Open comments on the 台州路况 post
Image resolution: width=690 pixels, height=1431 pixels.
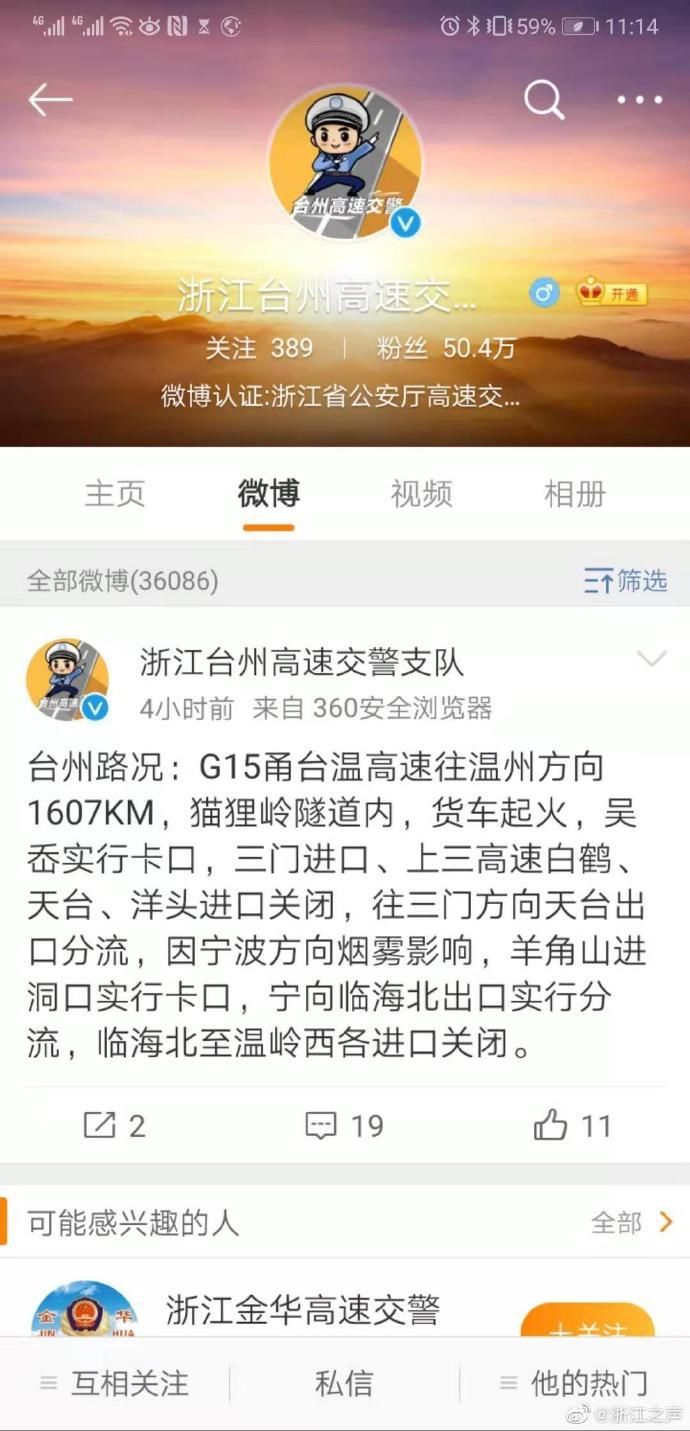point(344,1125)
